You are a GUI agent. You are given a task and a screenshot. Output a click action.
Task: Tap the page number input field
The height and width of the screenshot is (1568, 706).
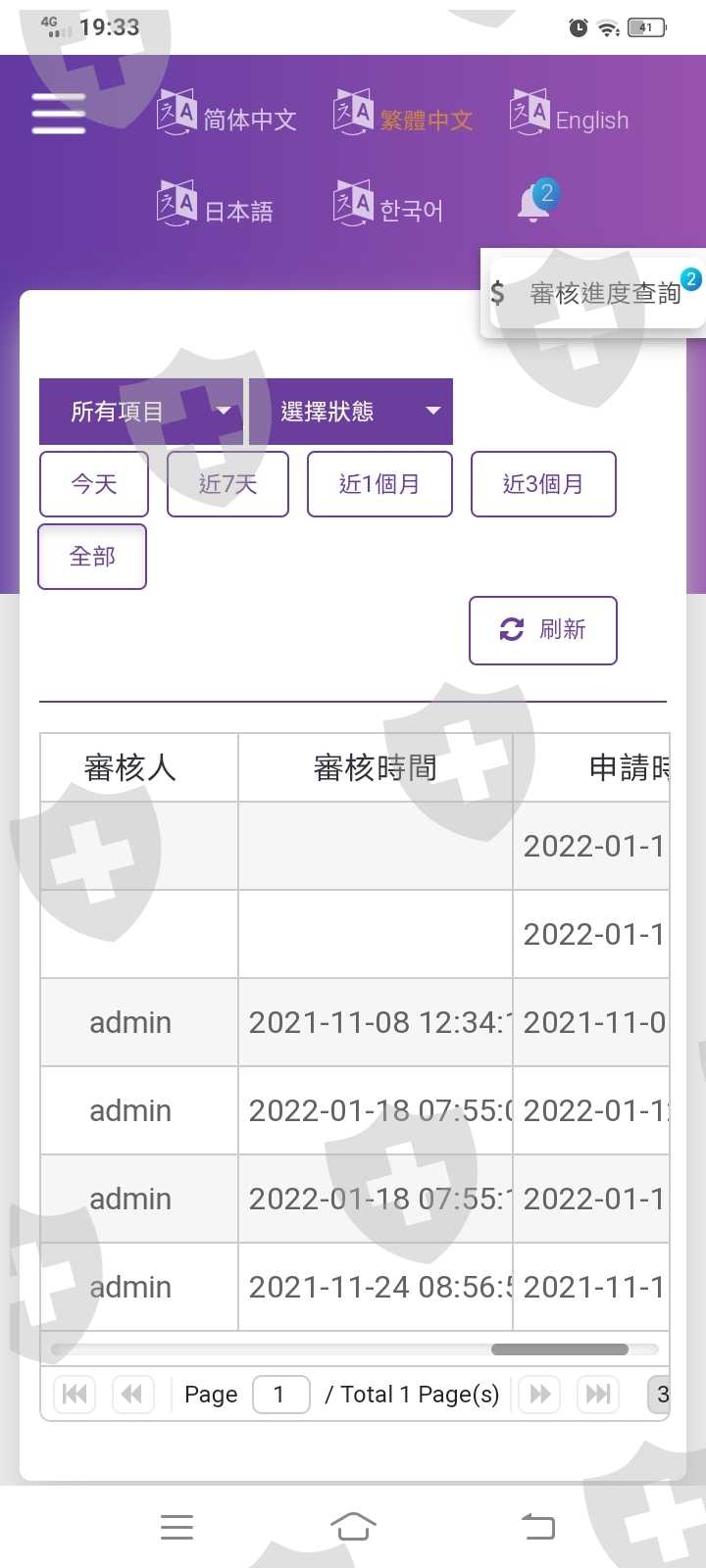click(281, 1394)
